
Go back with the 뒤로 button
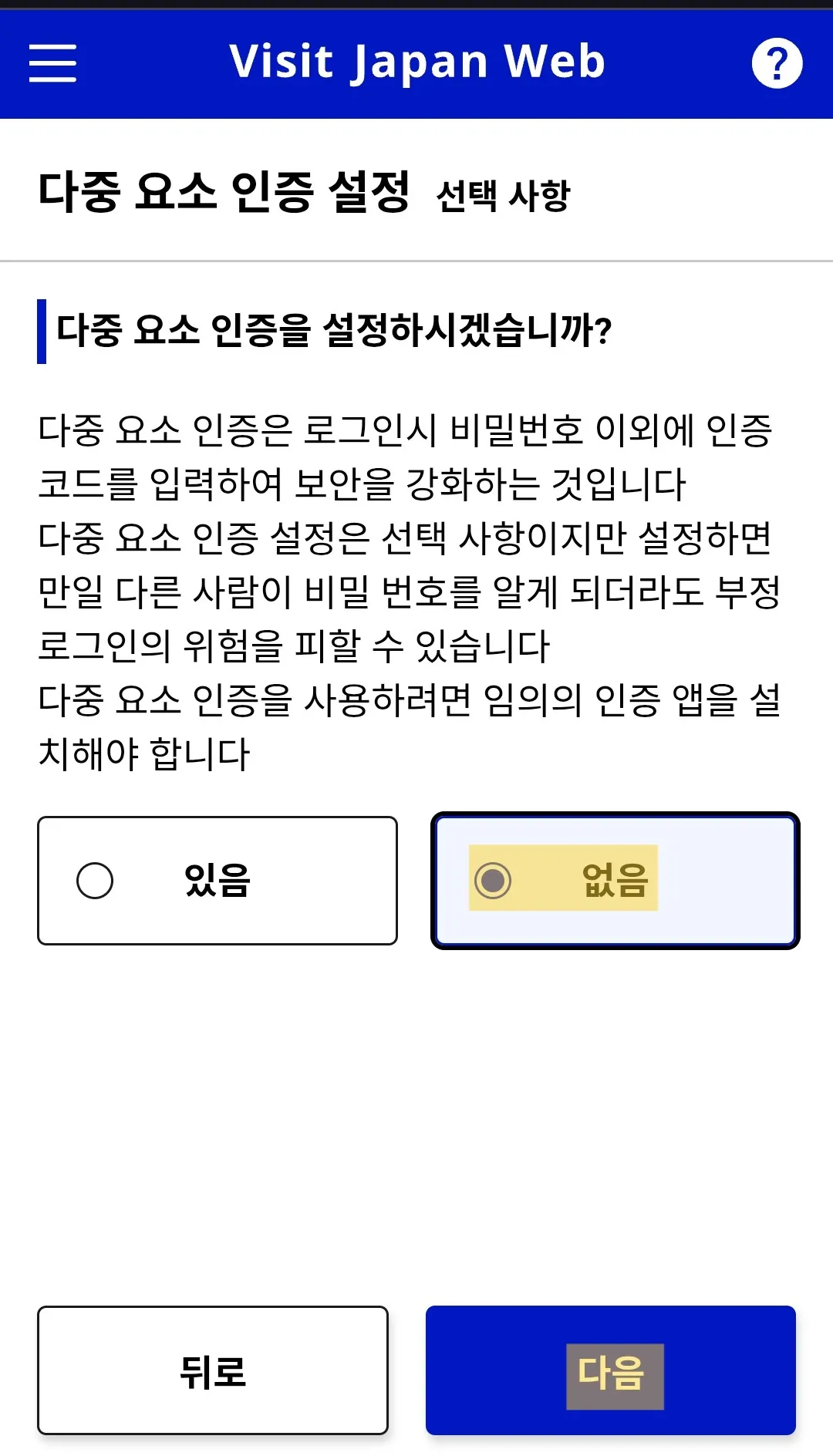(213, 1370)
